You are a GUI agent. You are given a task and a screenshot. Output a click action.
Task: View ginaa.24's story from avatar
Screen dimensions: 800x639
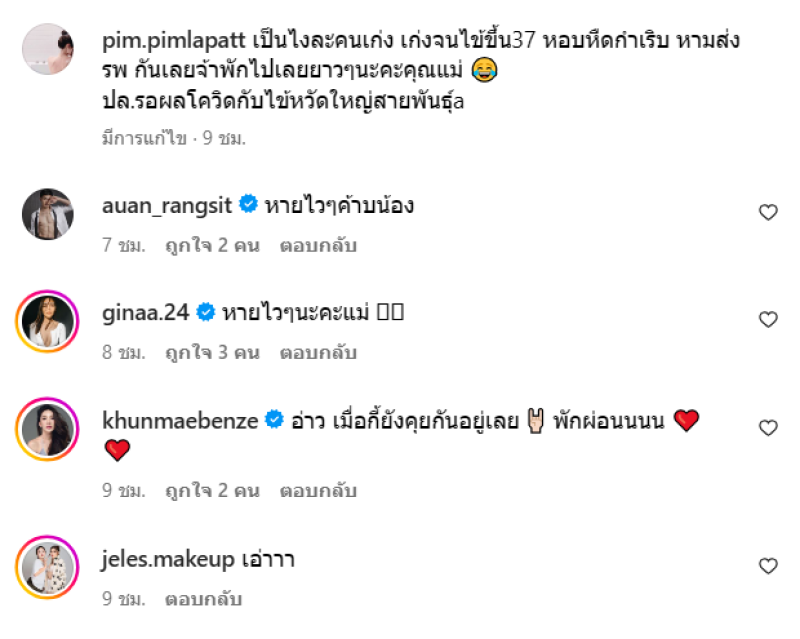pos(47,322)
